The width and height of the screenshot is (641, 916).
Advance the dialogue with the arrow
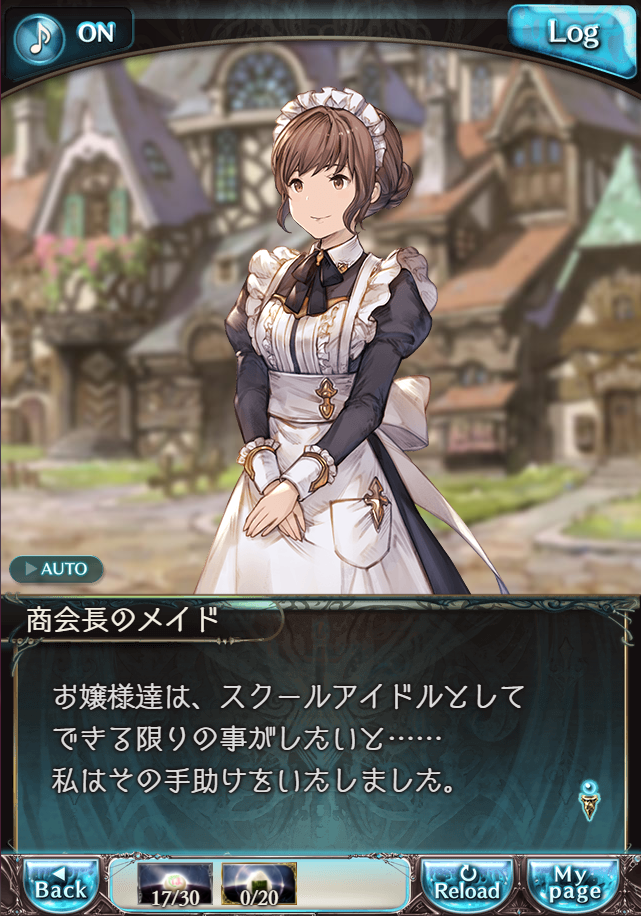590,799
